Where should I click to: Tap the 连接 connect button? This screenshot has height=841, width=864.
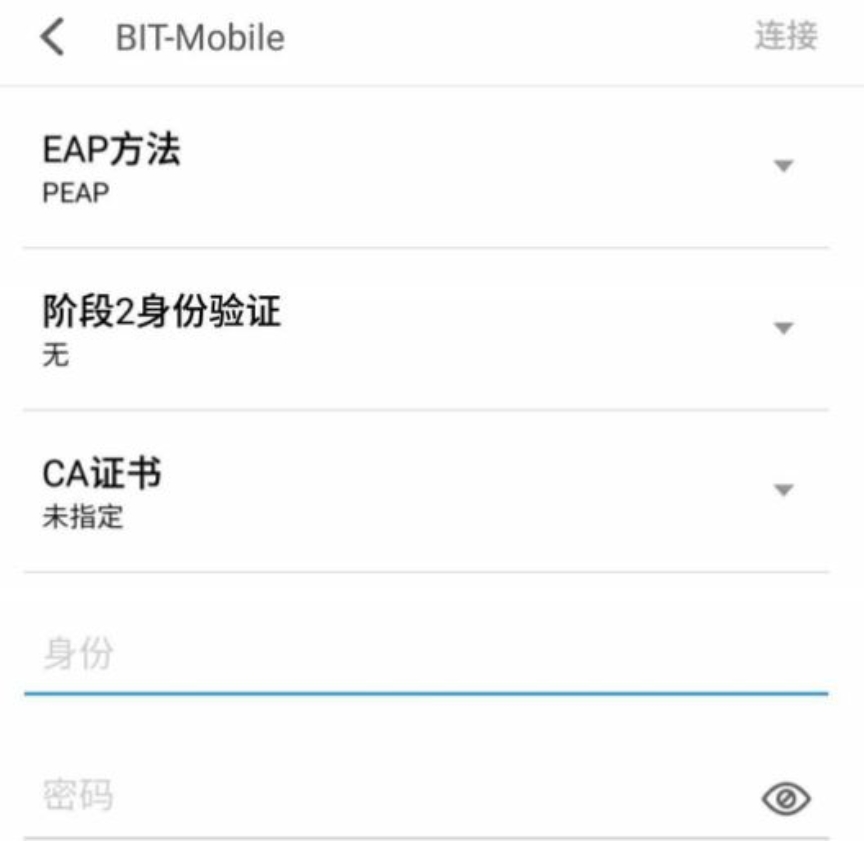(x=786, y=37)
